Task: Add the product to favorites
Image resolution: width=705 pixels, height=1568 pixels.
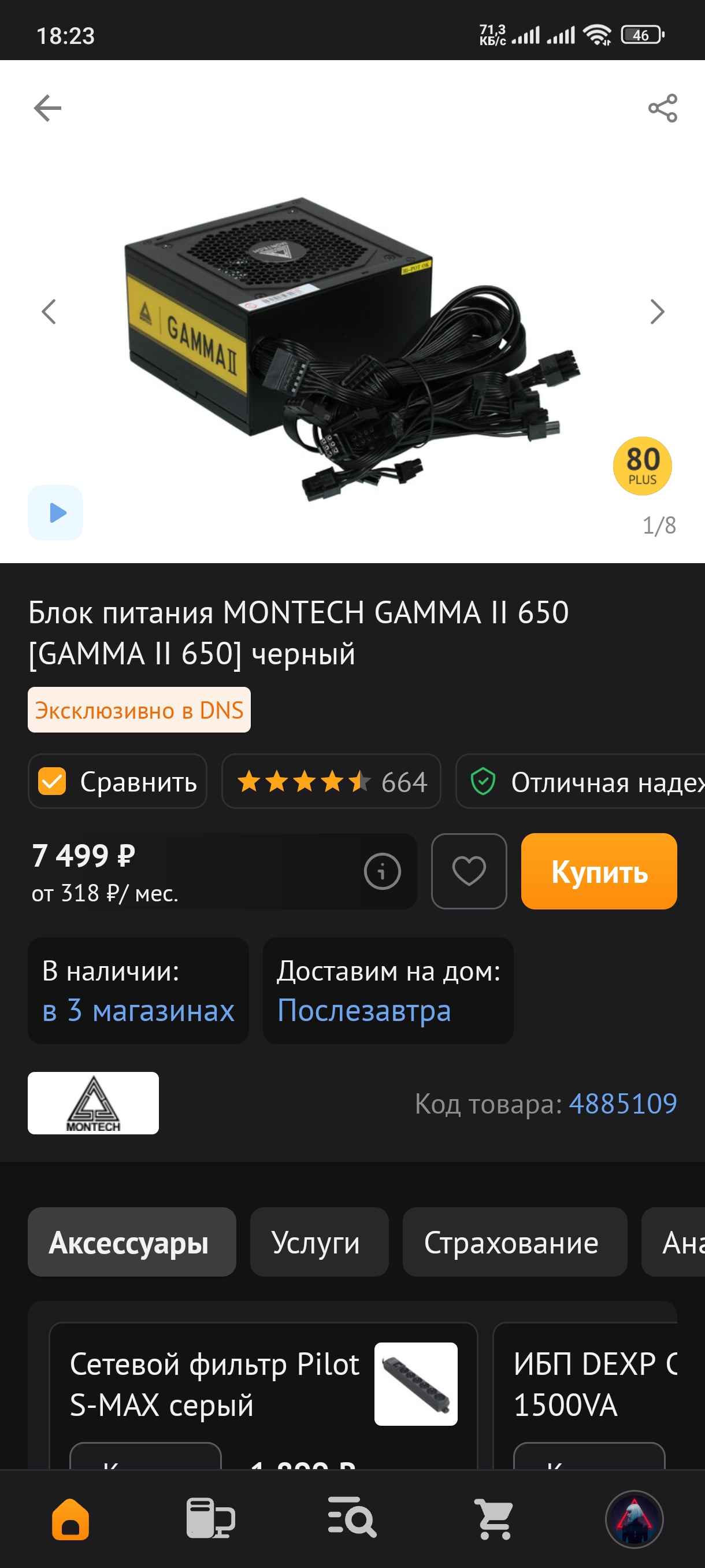Action: pos(469,871)
